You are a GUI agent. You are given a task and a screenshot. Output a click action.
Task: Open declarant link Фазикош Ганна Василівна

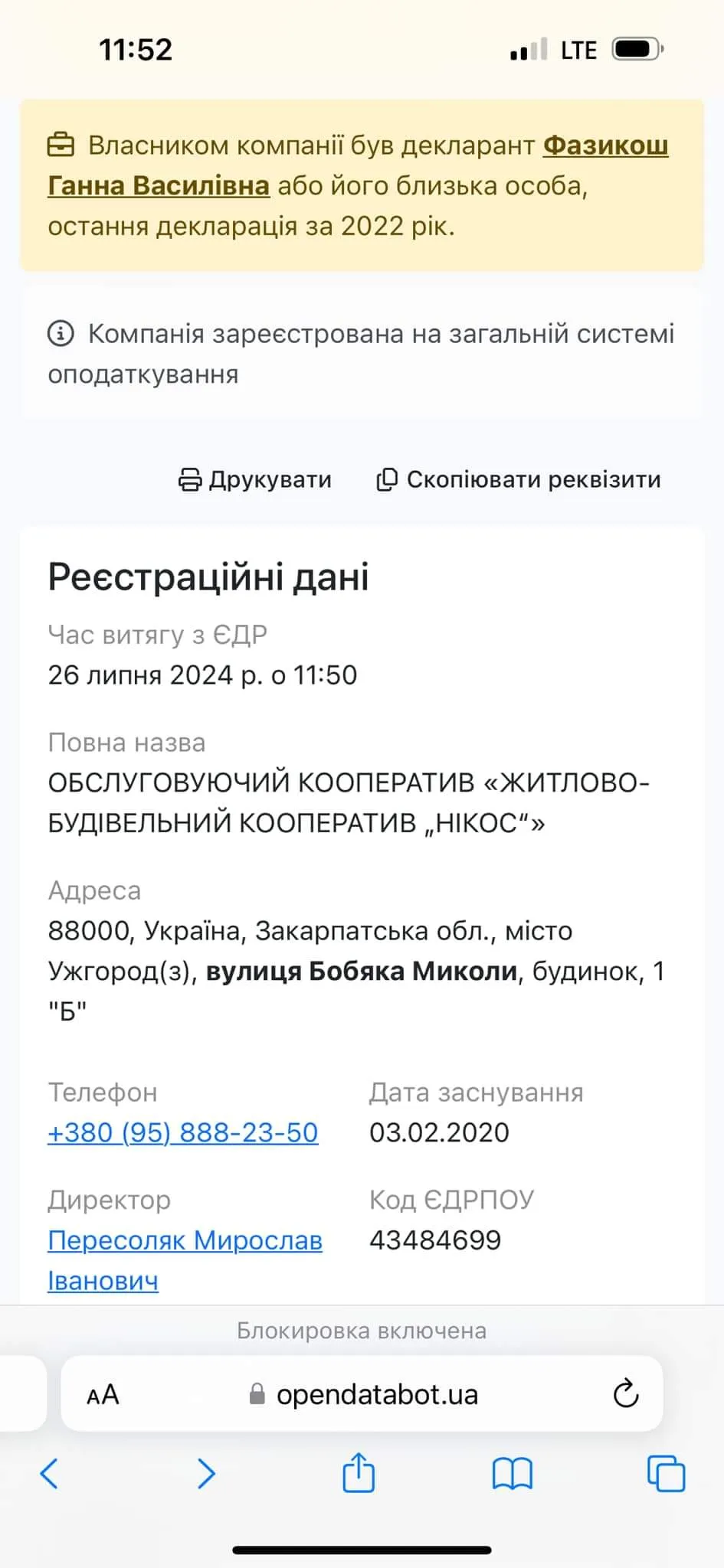(x=604, y=145)
